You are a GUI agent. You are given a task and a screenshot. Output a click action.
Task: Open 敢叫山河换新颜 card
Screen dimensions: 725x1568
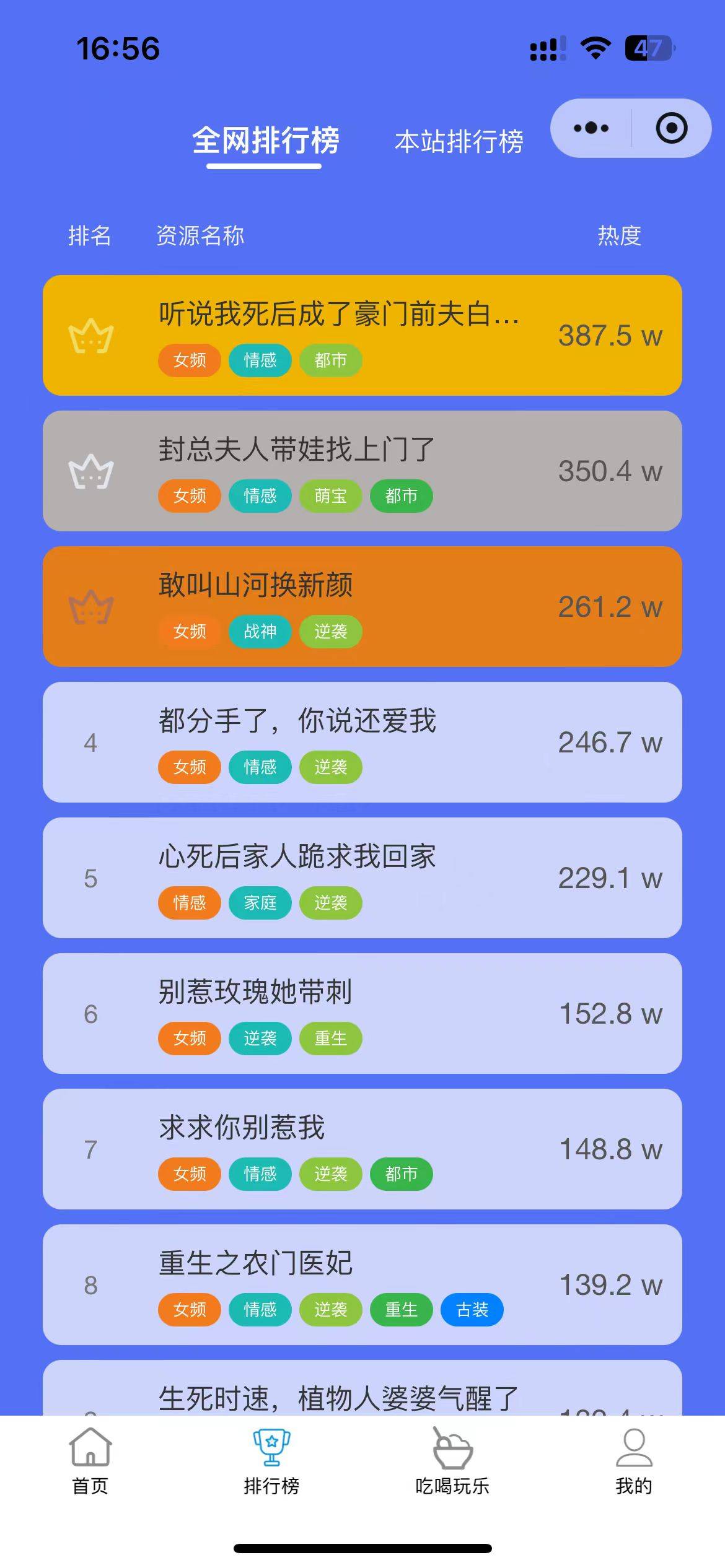(362, 606)
